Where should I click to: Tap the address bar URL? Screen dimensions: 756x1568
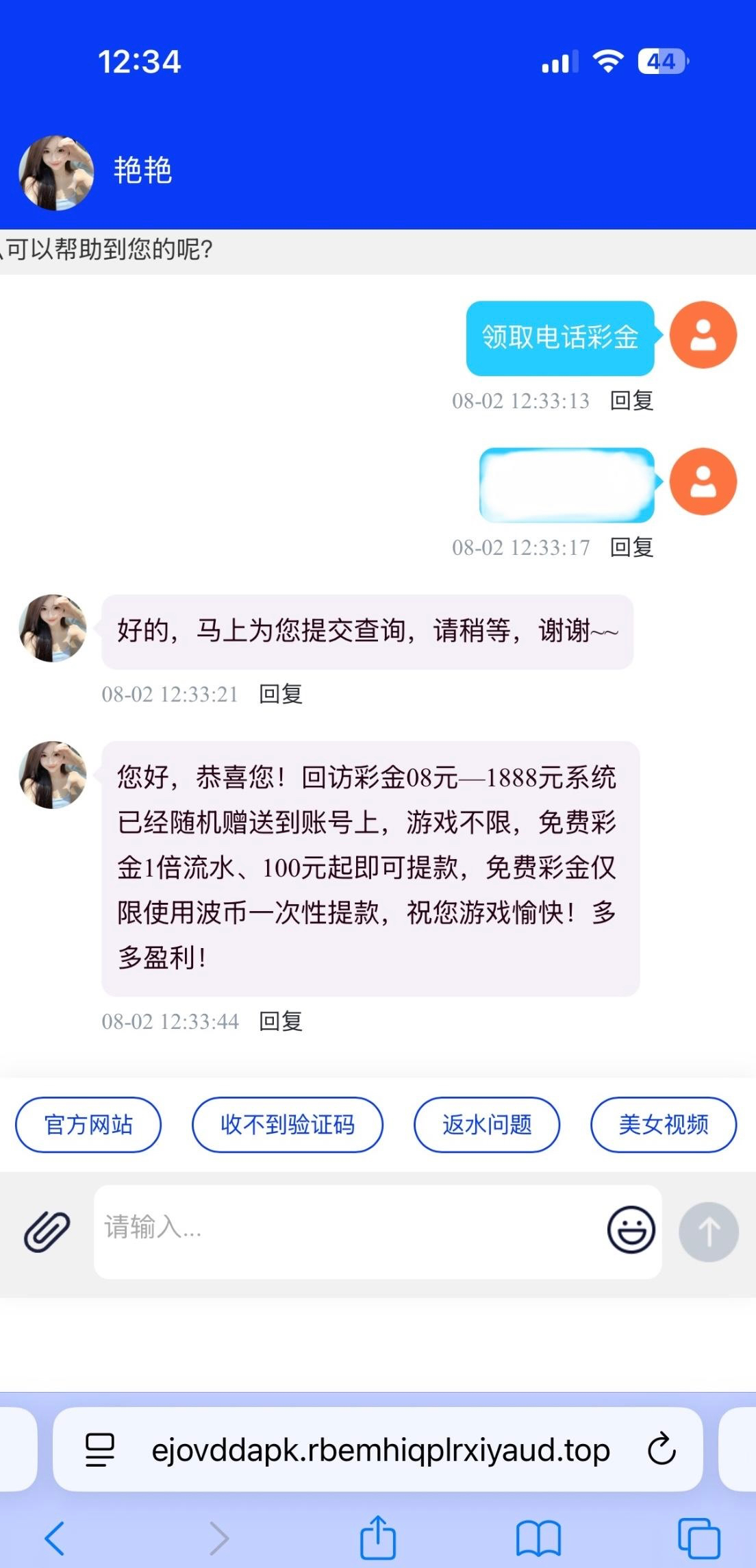click(x=380, y=1449)
